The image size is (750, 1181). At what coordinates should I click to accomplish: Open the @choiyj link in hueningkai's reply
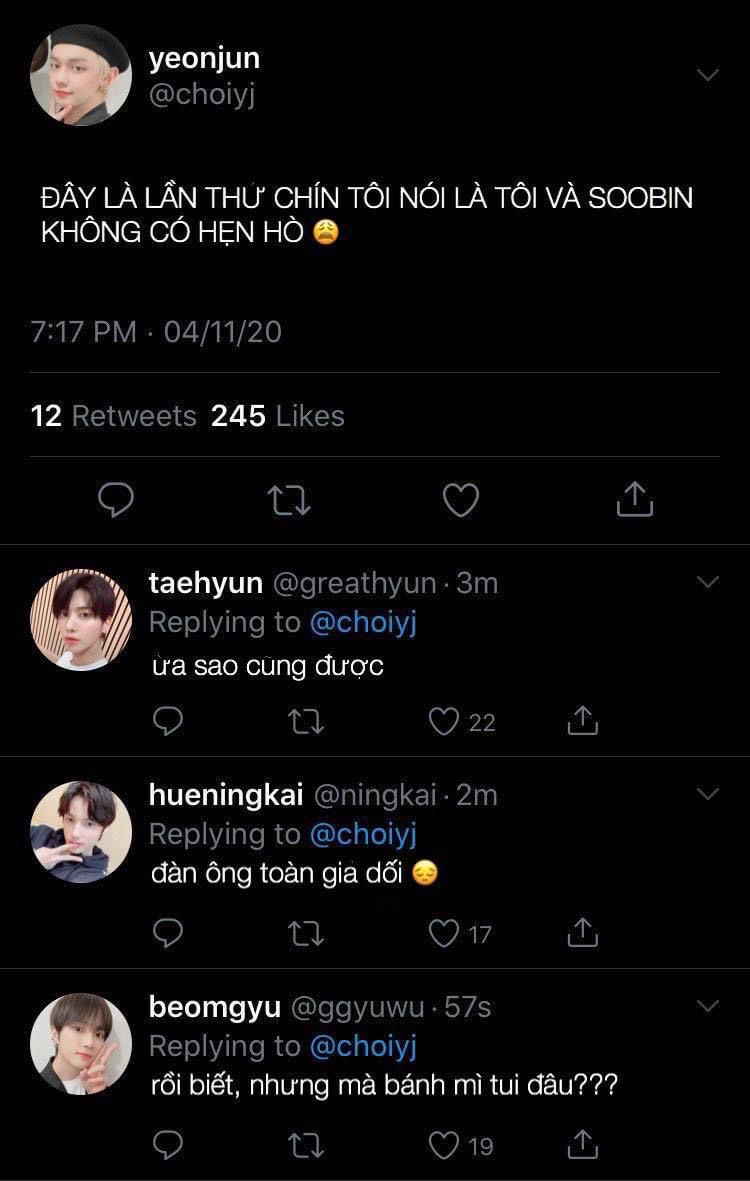pyautogui.click(x=362, y=834)
